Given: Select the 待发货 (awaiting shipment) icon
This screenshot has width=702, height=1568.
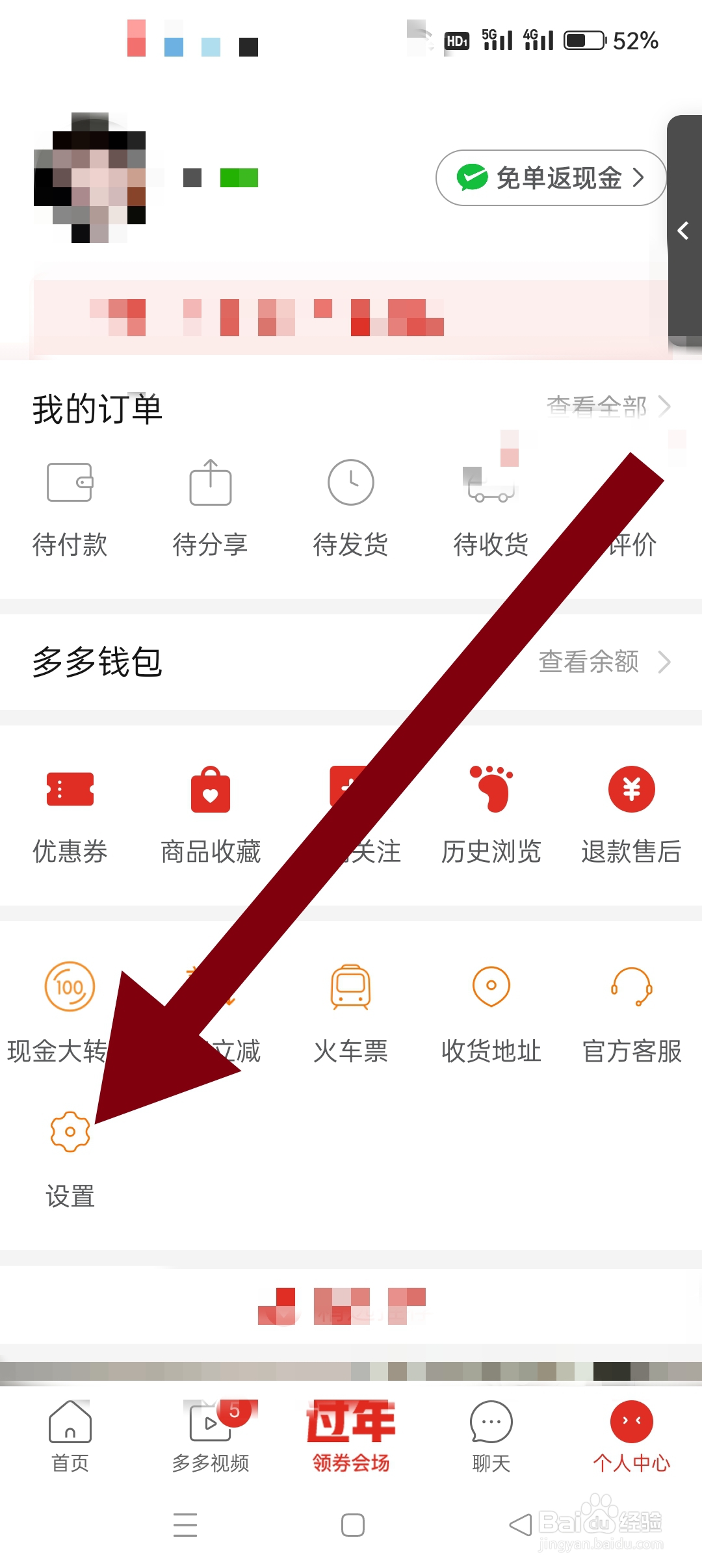Looking at the screenshot, I should 350,482.
